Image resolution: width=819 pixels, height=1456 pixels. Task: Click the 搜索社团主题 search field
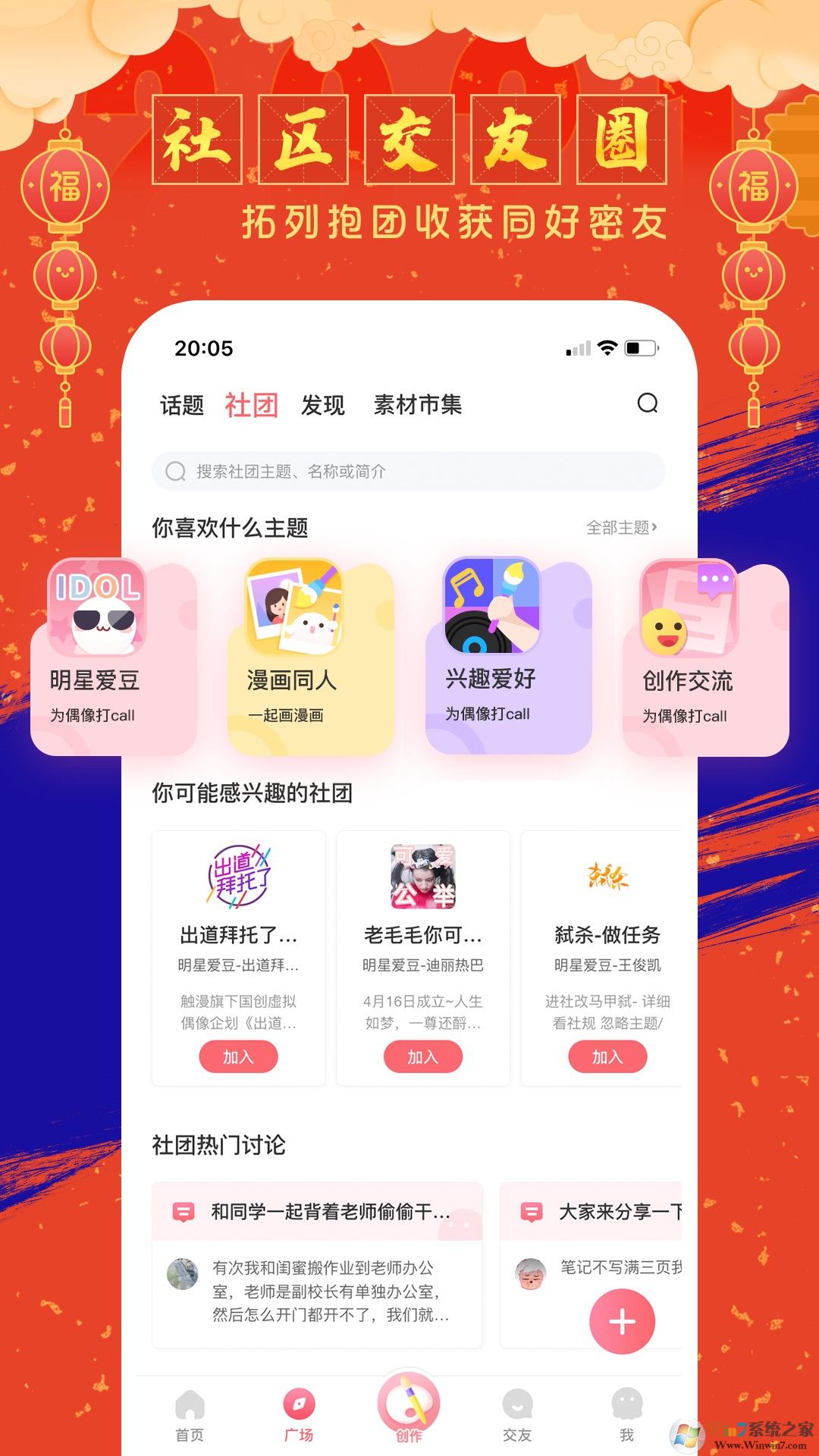coord(409,471)
